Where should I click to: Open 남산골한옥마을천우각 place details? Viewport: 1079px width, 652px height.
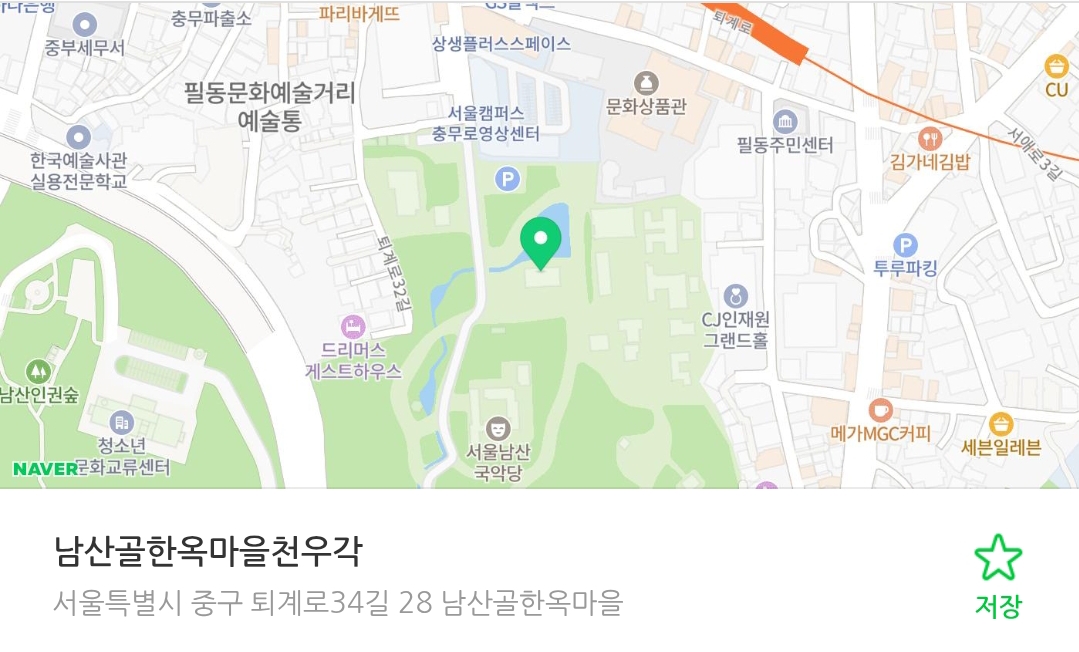[x=207, y=552]
